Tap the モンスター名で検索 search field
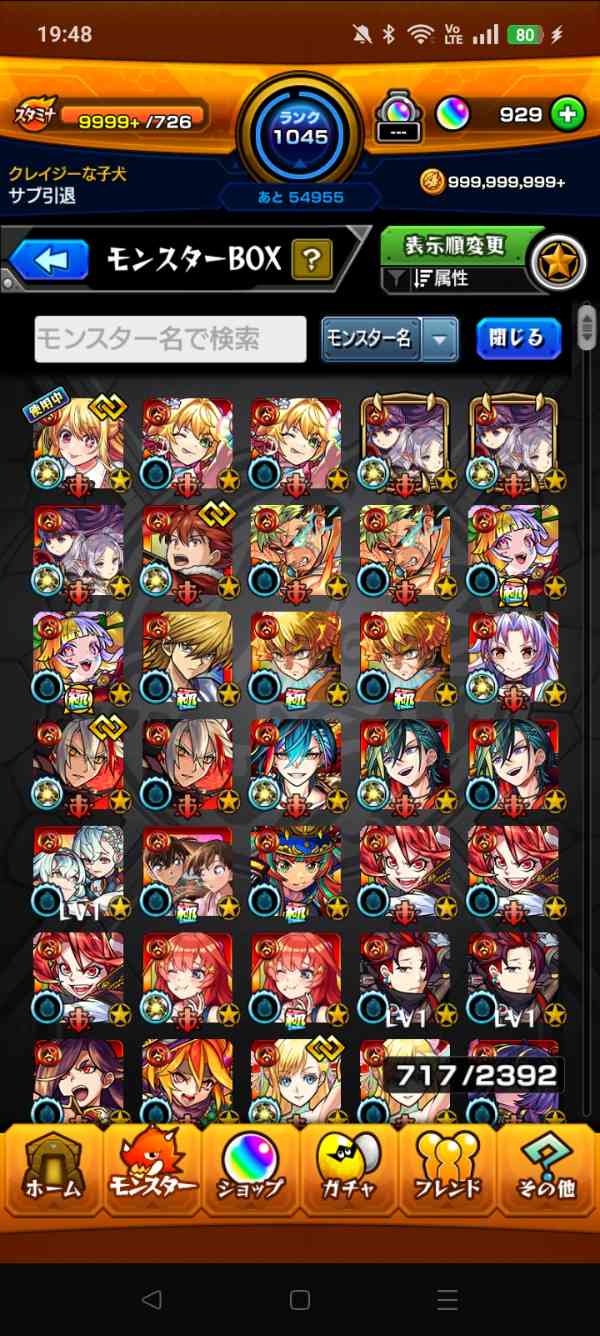 pos(170,339)
